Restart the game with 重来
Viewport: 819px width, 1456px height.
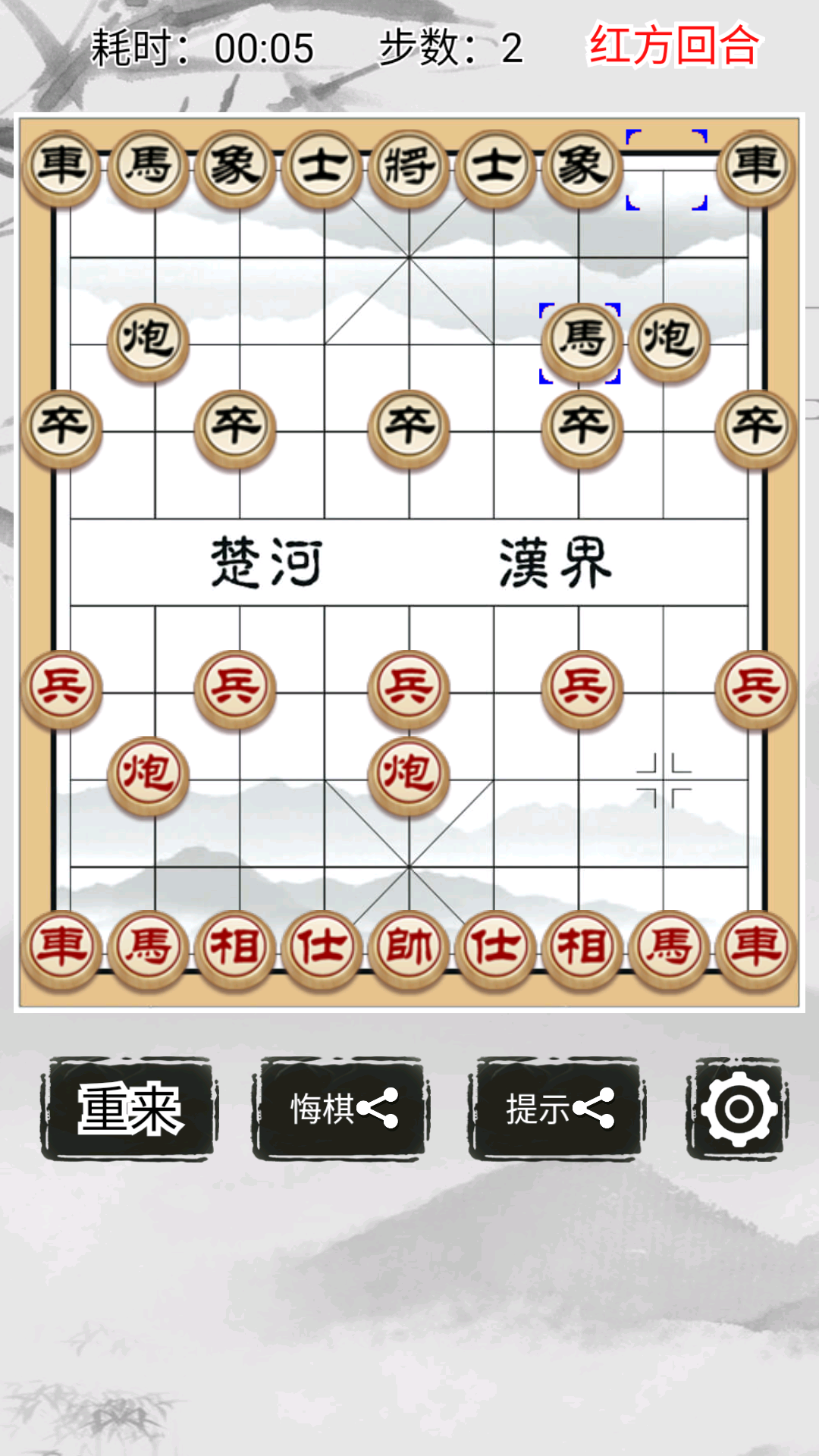[127, 1109]
